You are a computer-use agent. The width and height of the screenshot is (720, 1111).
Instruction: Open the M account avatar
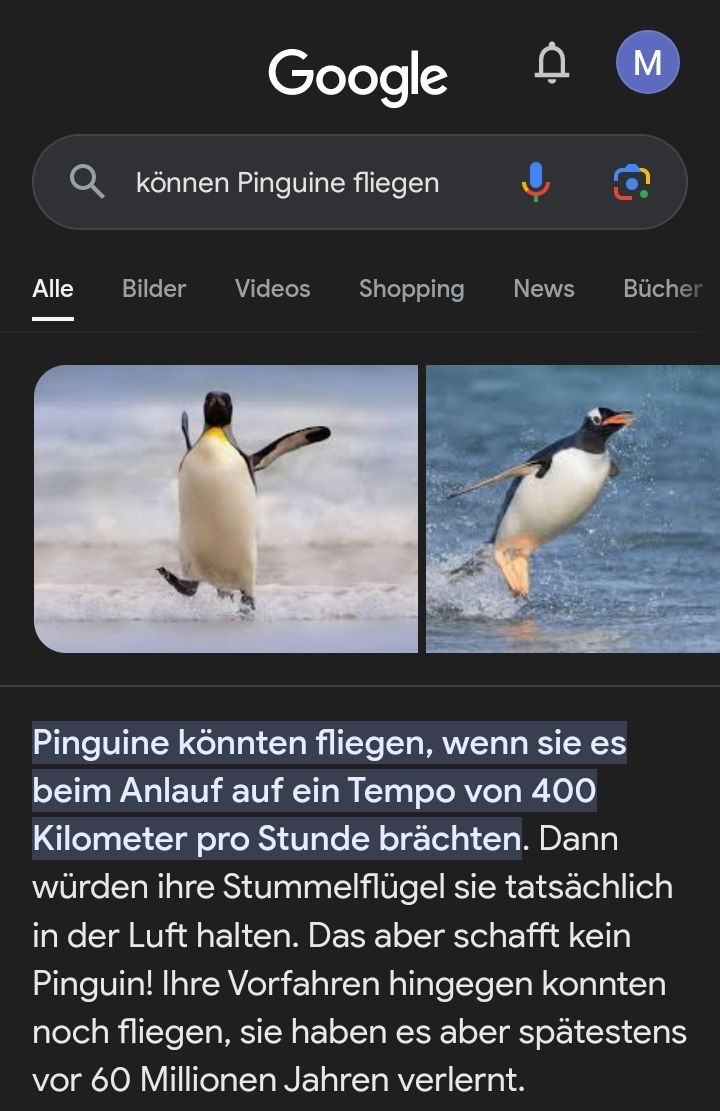(647, 63)
